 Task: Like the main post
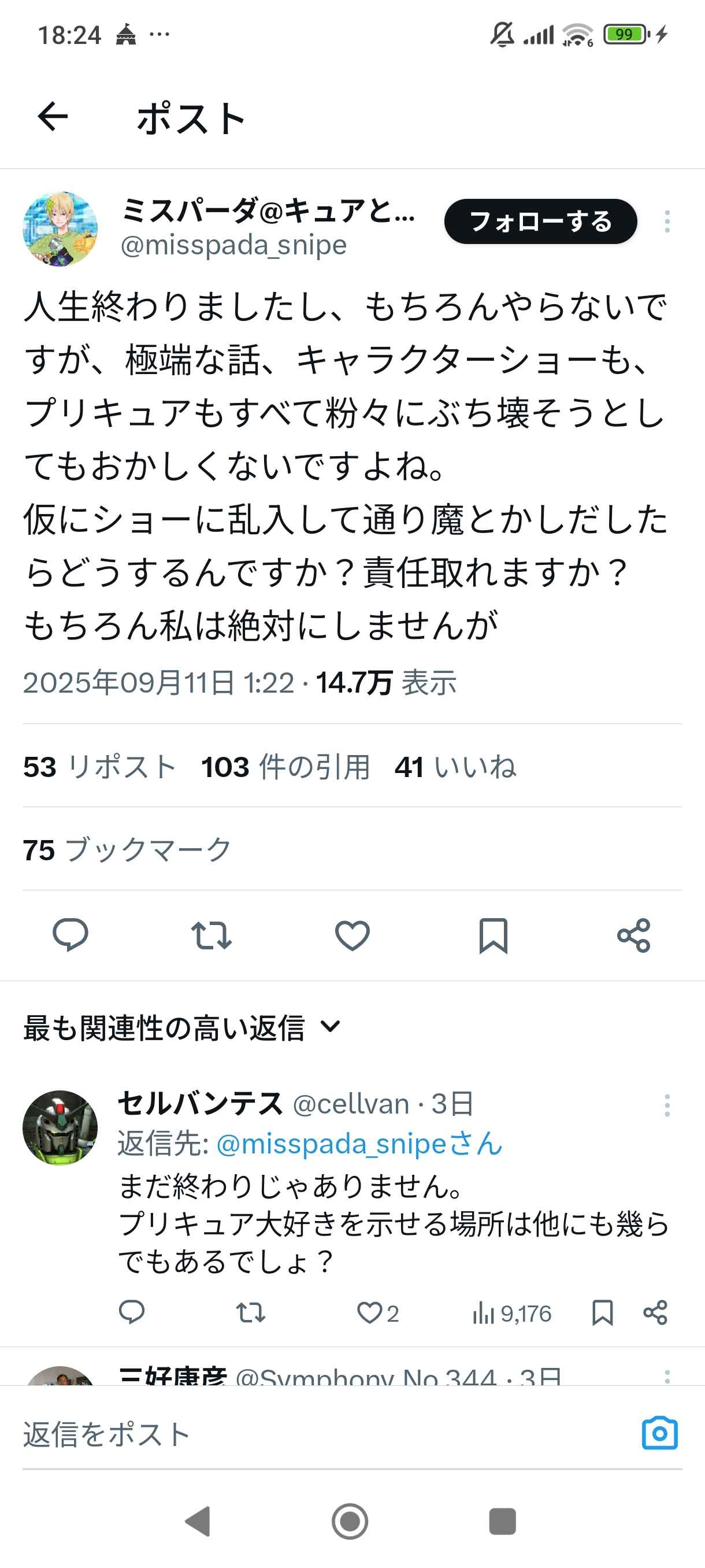coord(352,935)
